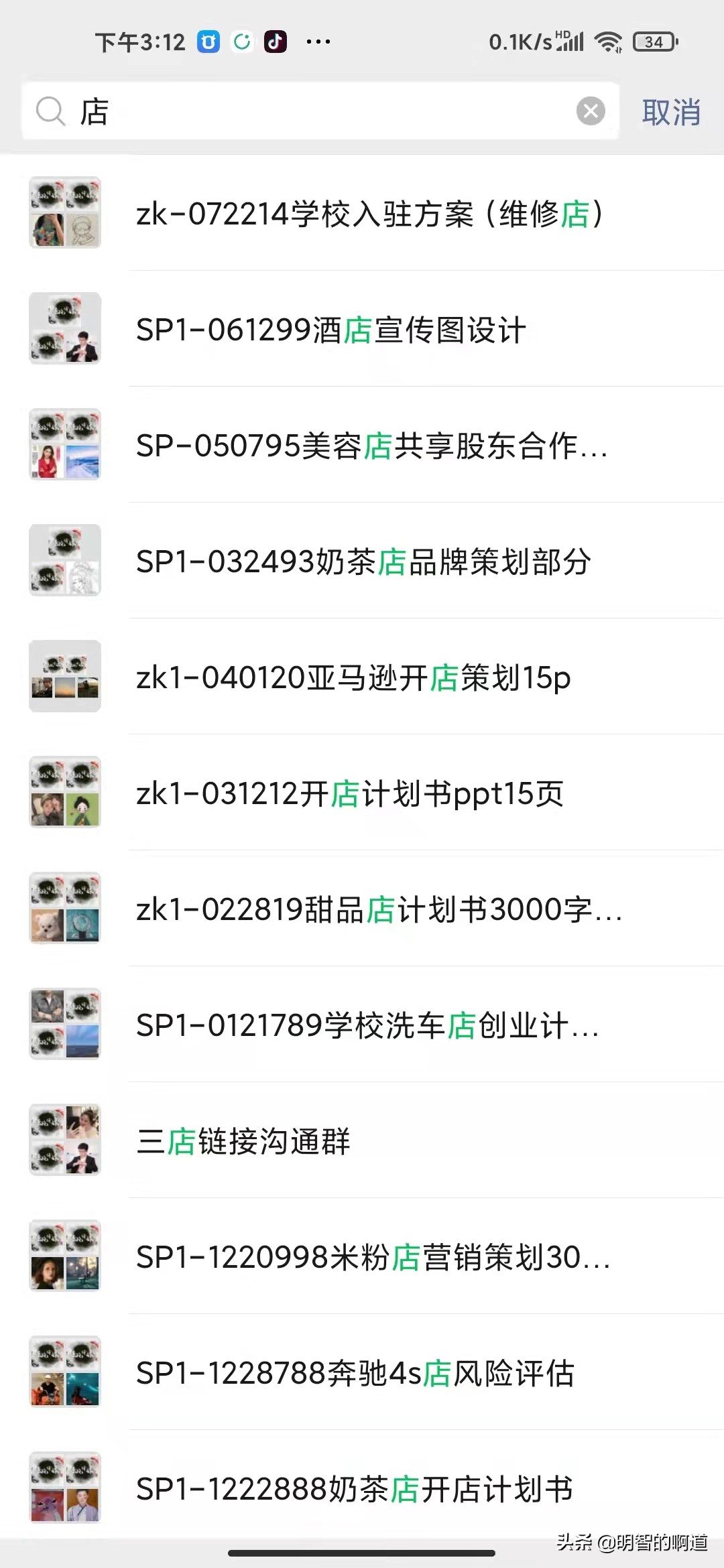Viewport: 724px width, 1568px height.
Task: Open Douyin icon in the status bar
Action: click(x=276, y=41)
